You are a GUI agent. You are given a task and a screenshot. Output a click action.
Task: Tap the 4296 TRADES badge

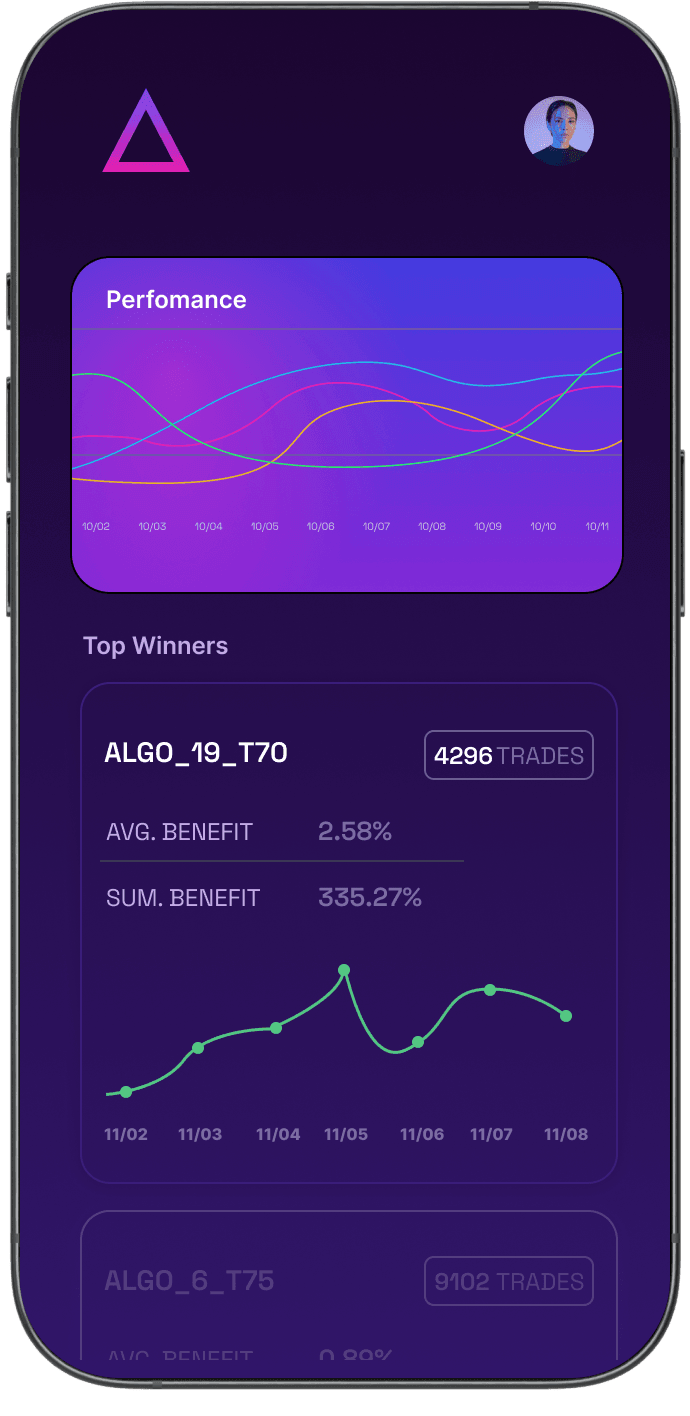(509, 755)
